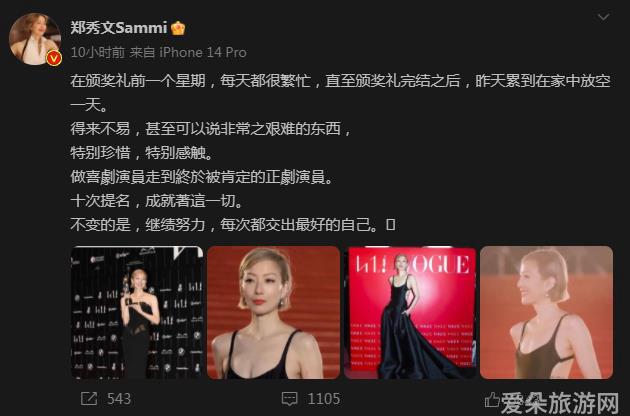This screenshot has width=630, height=416.
Task: Open the comments showing 1105
Action: [310, 399]
